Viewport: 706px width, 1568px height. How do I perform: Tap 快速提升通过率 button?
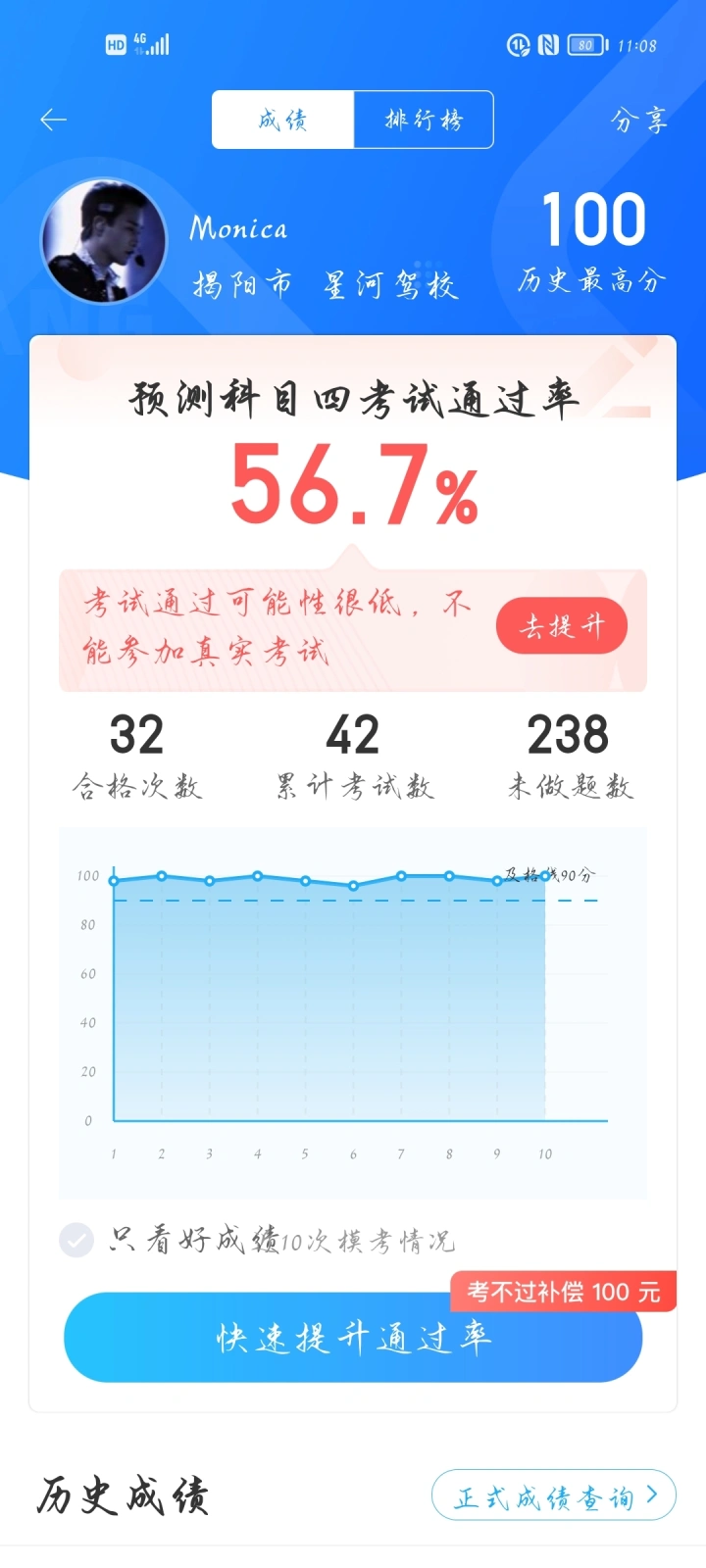tap(353, 1337)
